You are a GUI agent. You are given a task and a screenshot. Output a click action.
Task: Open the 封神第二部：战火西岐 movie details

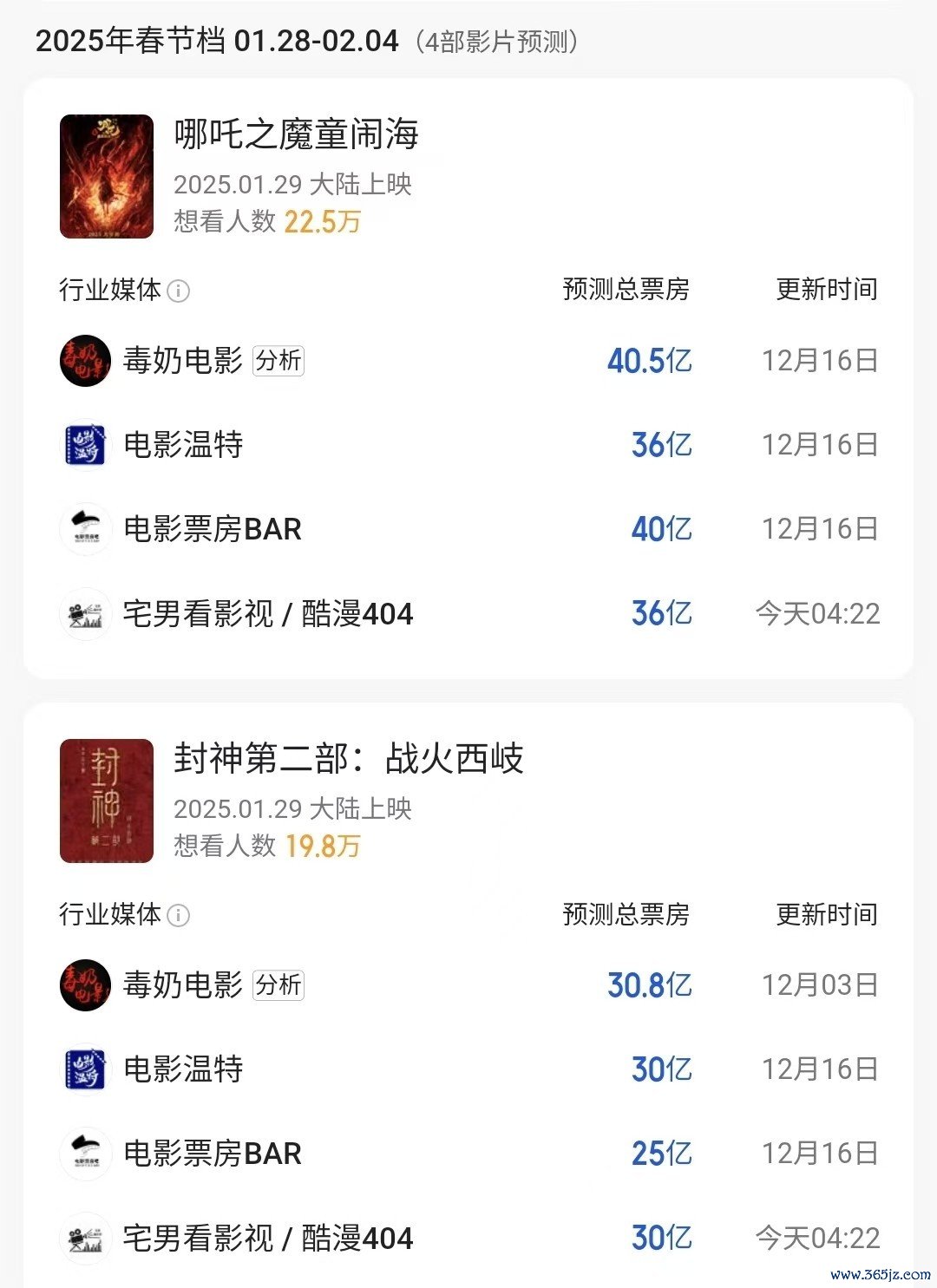pos(348,759)
